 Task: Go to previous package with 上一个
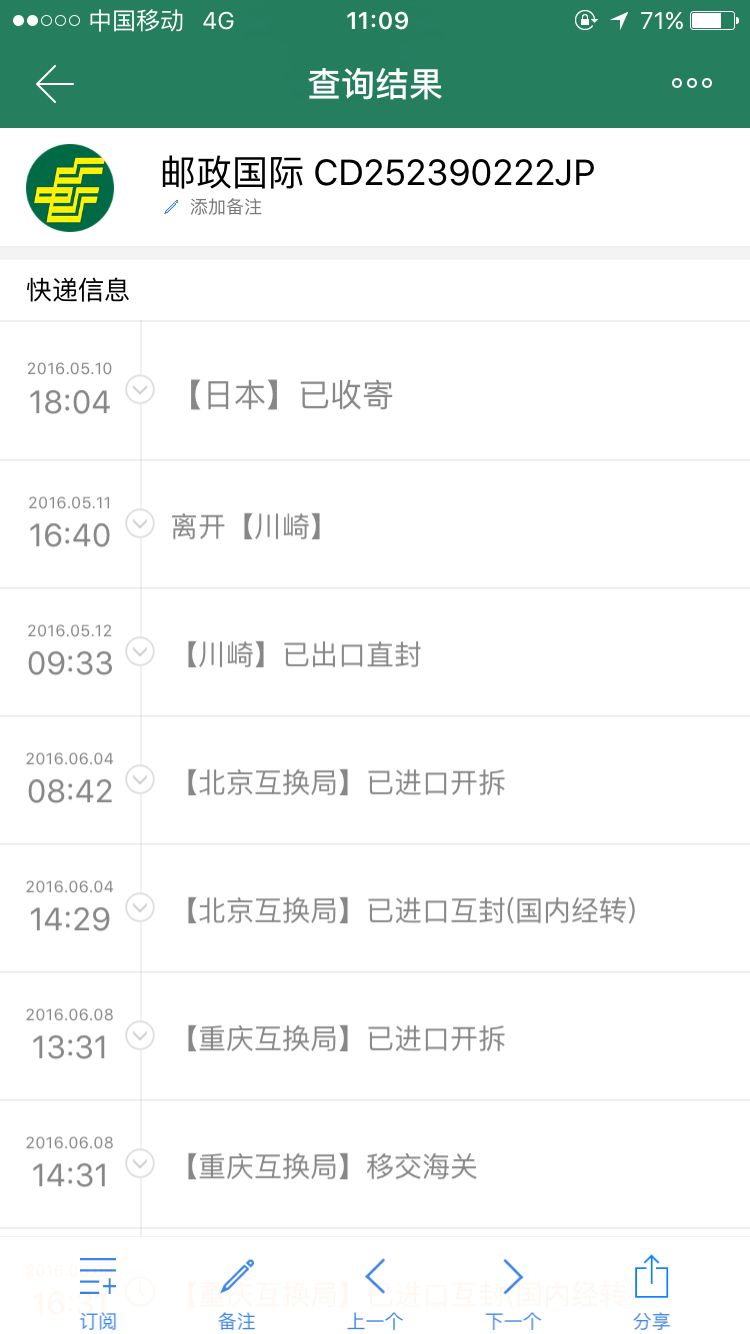click(x=375, y=1292)
